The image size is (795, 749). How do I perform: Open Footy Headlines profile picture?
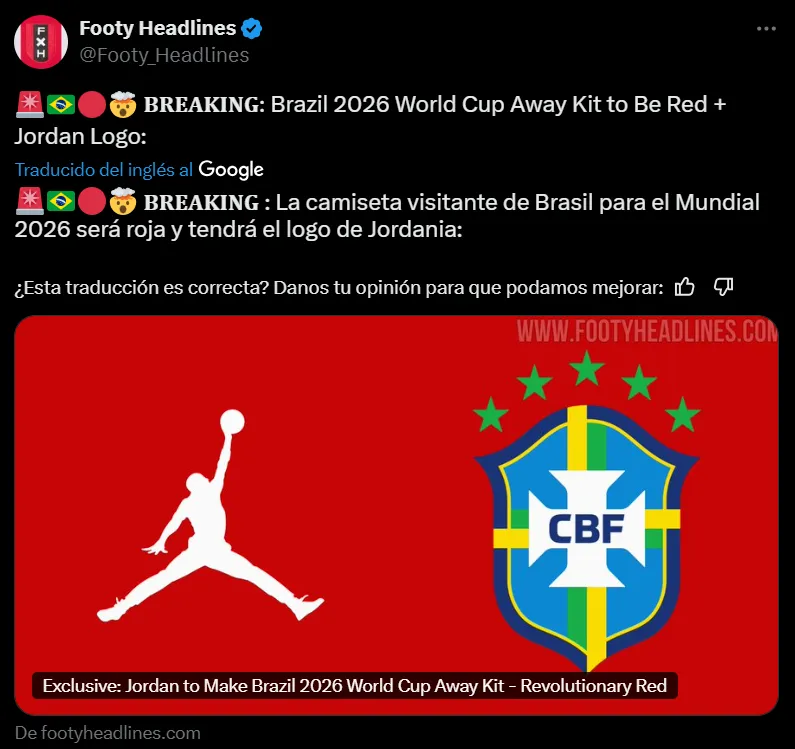point(41,42)
